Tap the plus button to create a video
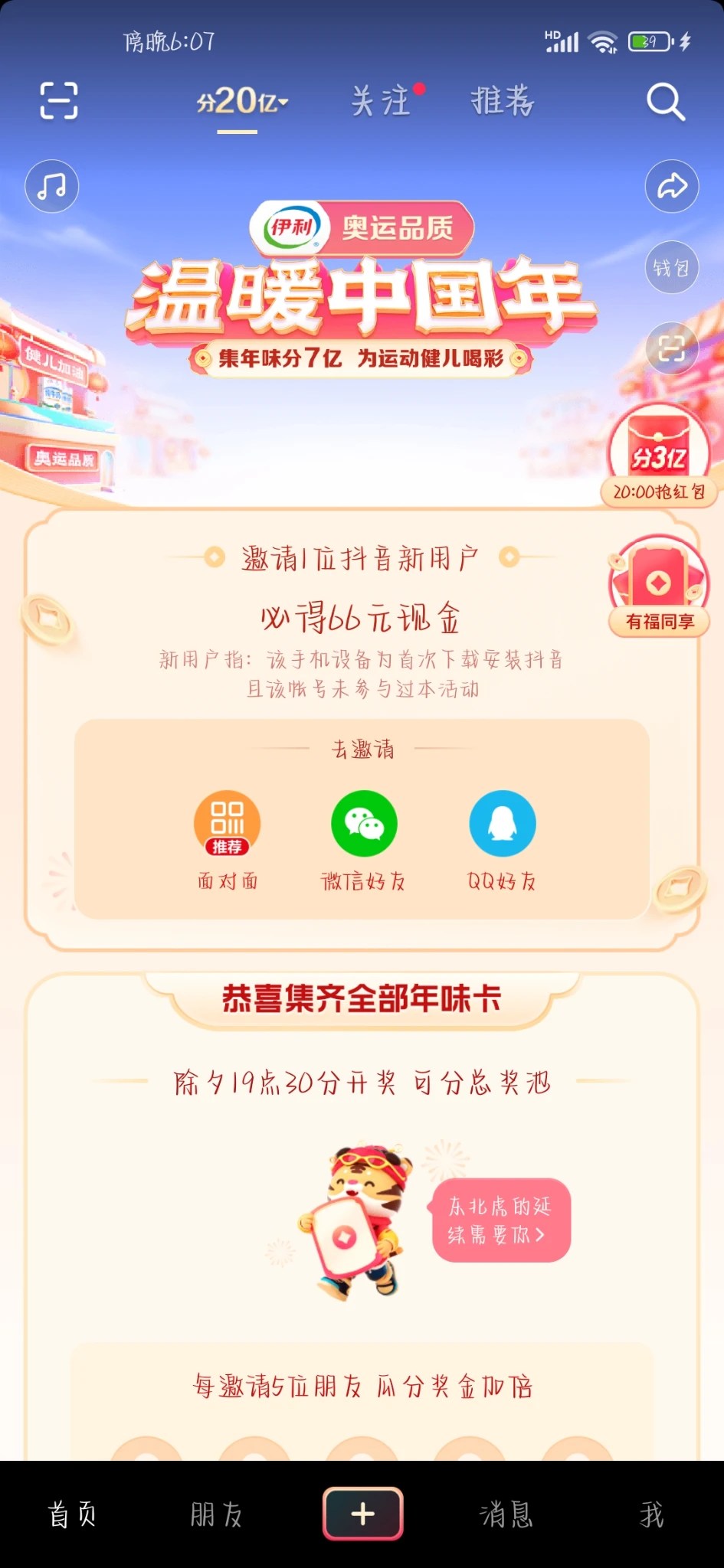This screenshot has width=724, height=1568. (x=362, y=1514)
